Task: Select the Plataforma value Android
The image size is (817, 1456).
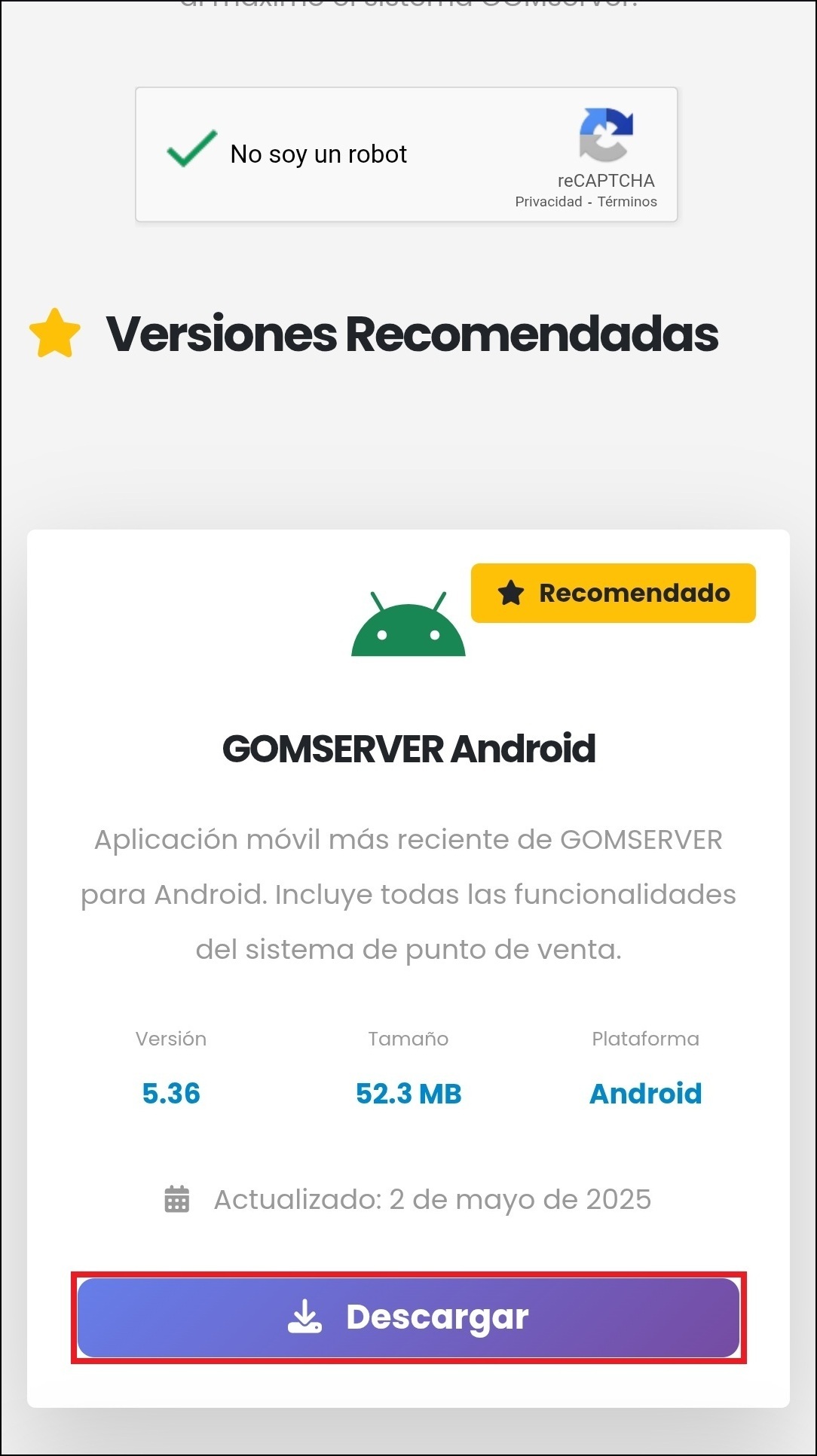Action: pyautogui.click(x=645, y=1094)
